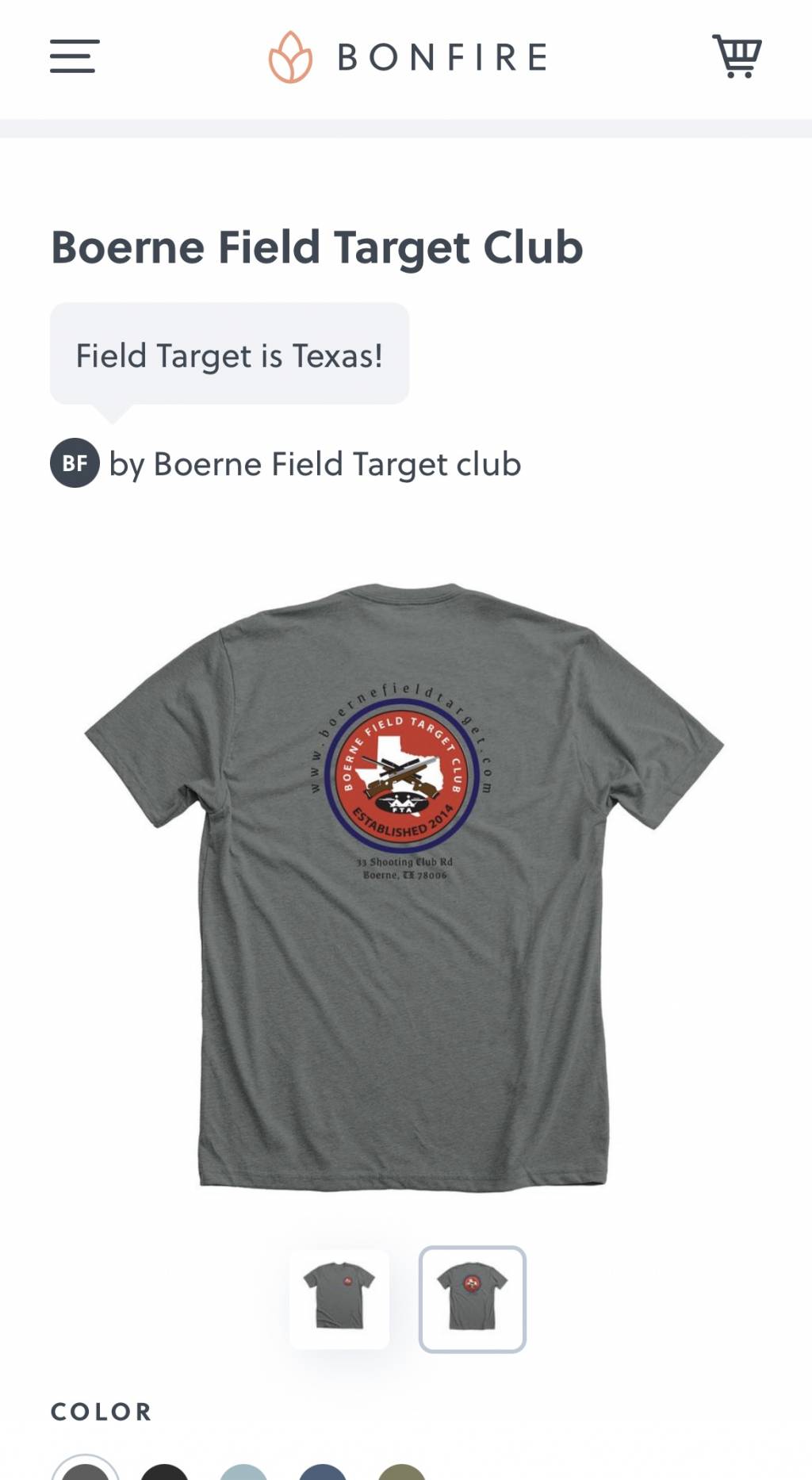Select the gray color swatch
Screen dimensions: 812x1480
tap(86, 1472)
